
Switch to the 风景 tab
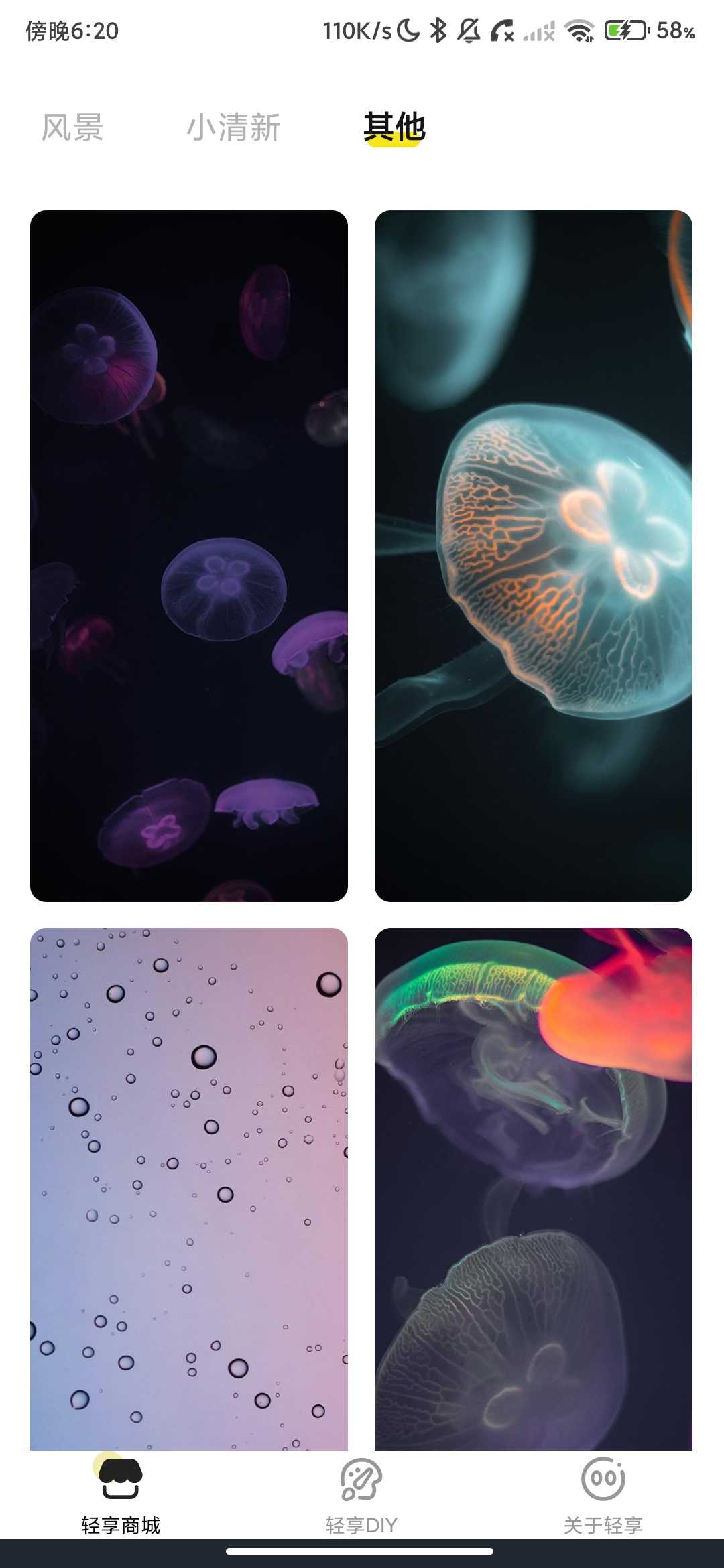72,127
